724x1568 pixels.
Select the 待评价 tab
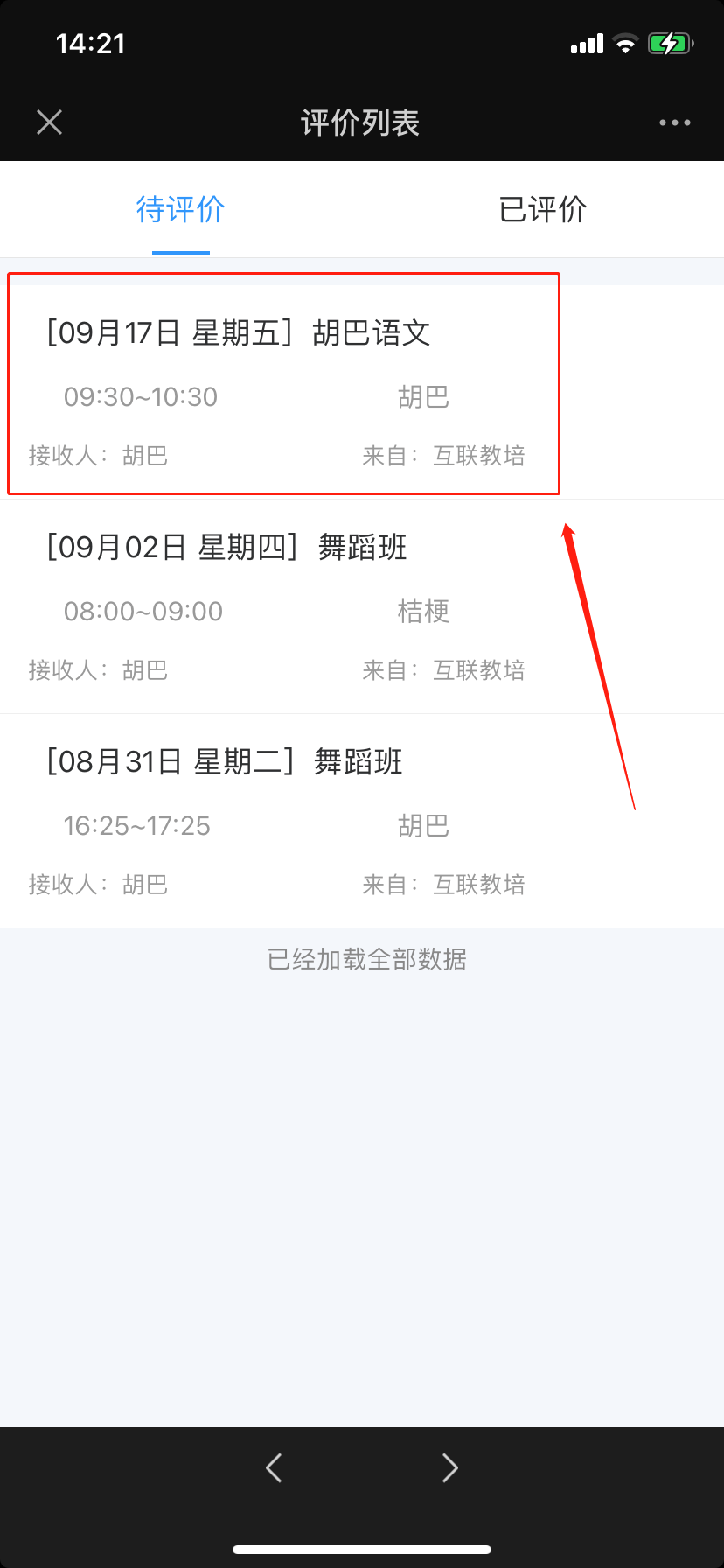pyautogui.click(x=181, y=210)
